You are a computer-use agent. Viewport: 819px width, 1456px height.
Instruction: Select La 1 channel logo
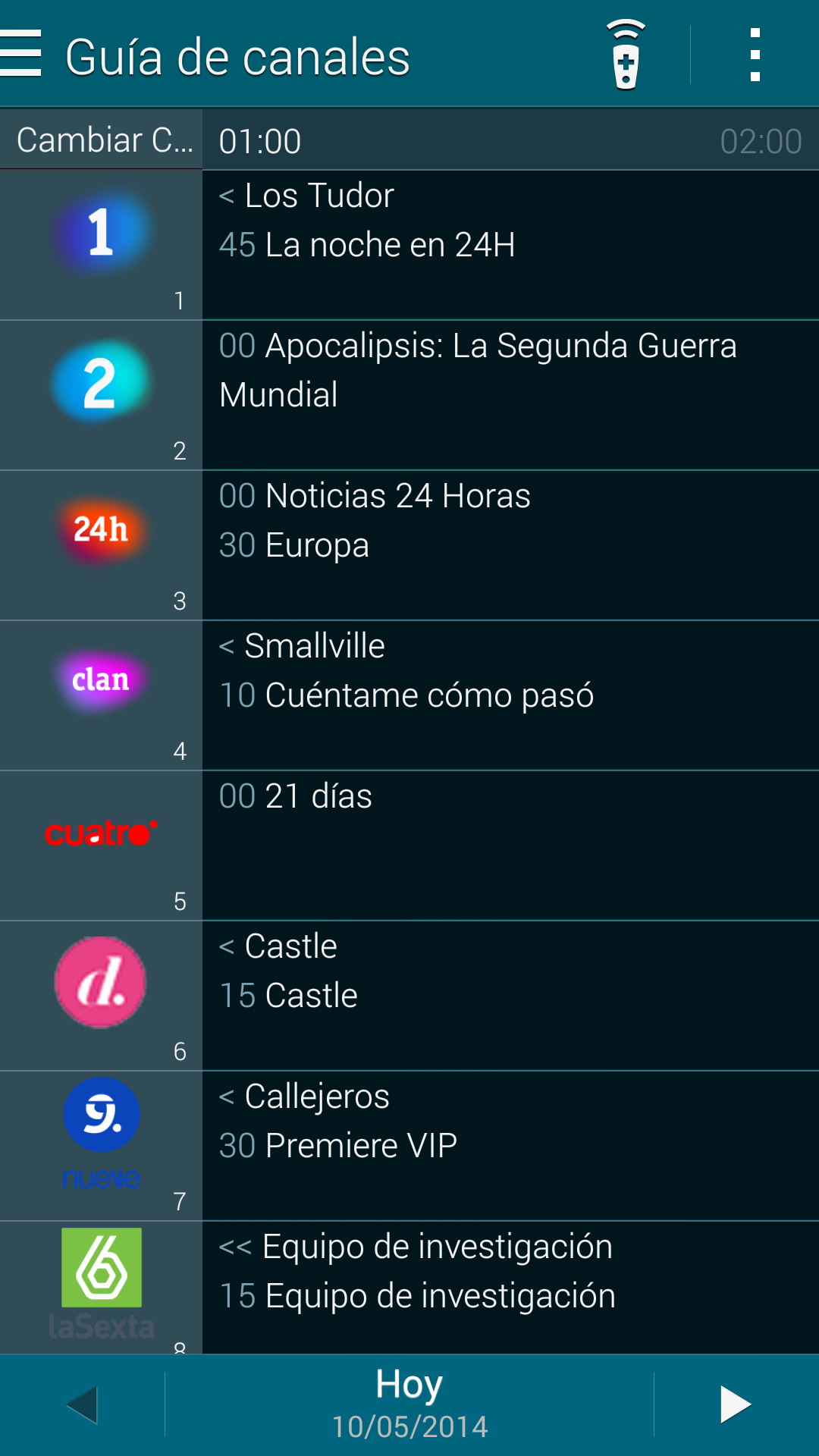pyautogui.click(x=101, y=232)
